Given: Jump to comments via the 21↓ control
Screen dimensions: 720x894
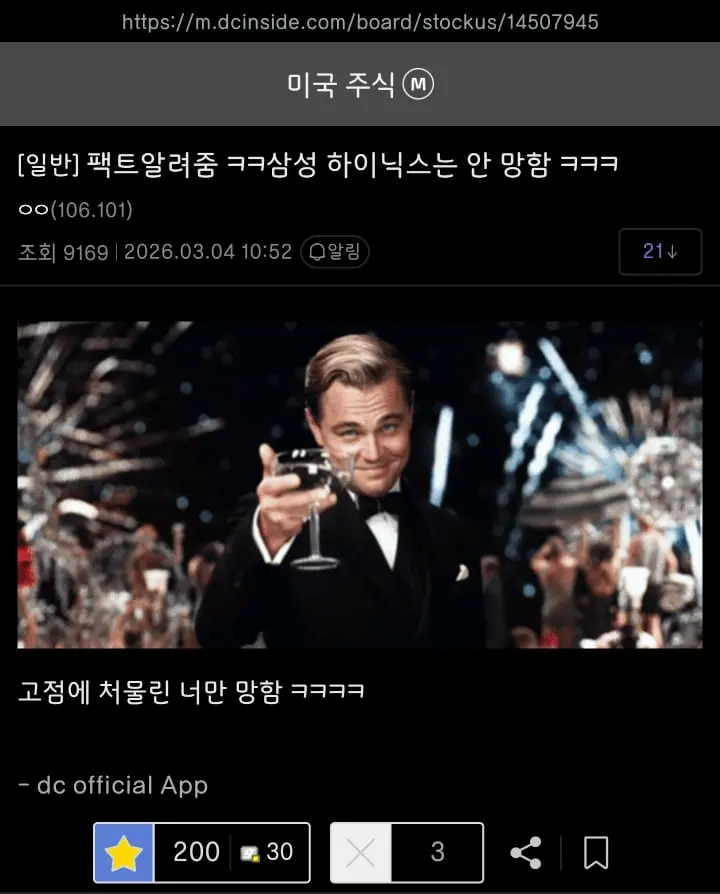Looking at the screenshot, I should pos(659,252).
